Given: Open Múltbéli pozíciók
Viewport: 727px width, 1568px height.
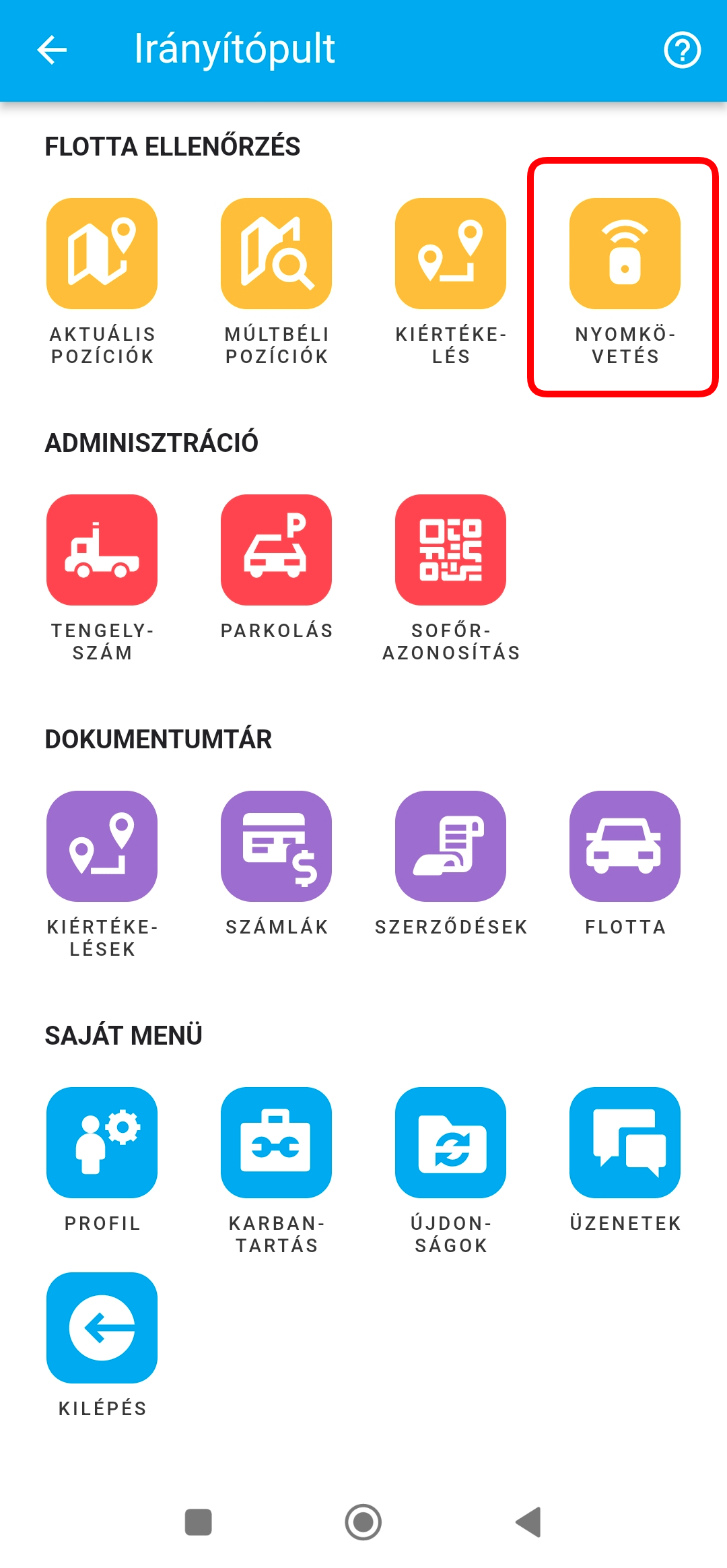Looking at the screenshot, I should (276, 254).
